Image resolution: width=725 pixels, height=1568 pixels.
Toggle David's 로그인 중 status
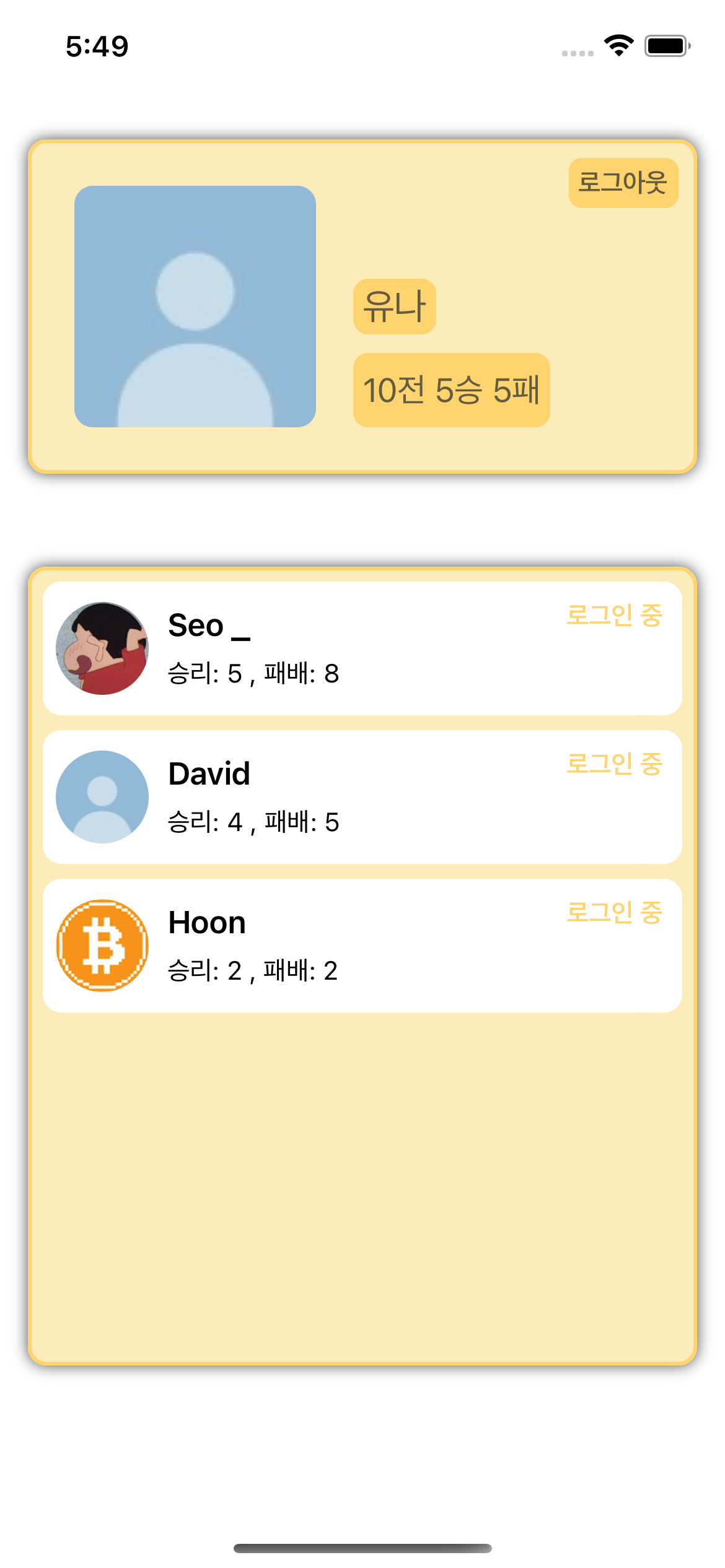tap(615, 765)
